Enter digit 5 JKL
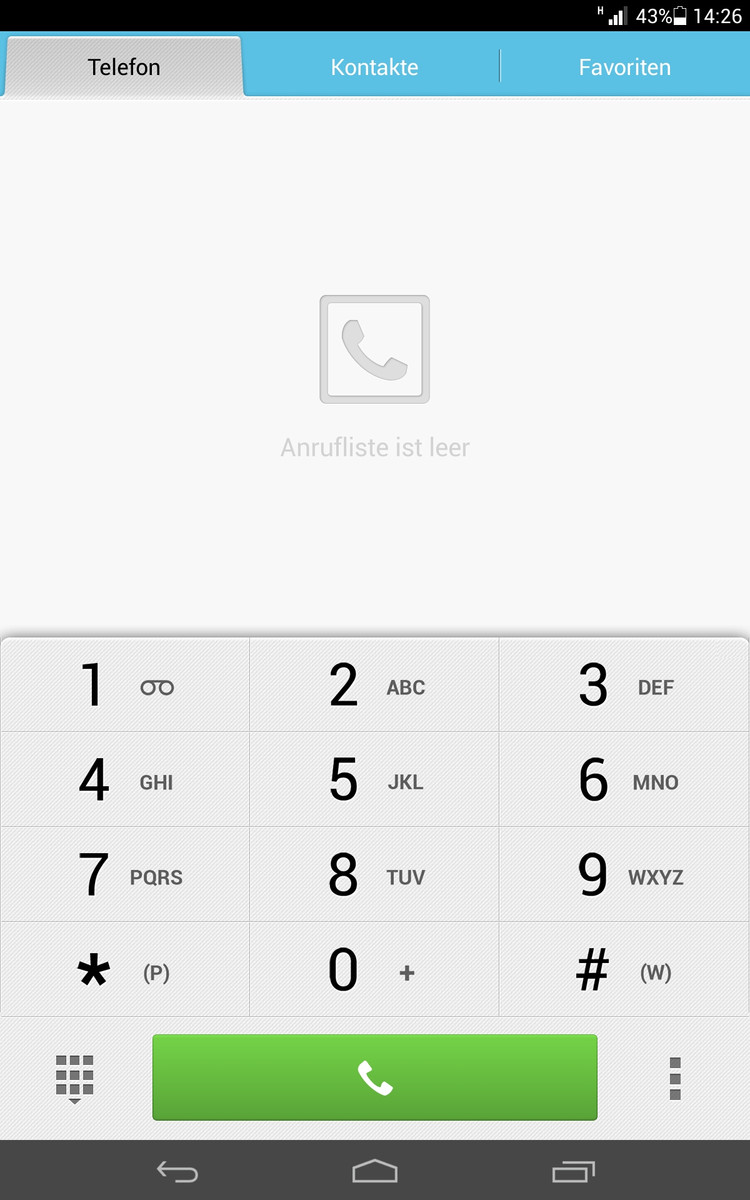The width and height of the screenshot is (750, 1200). click(374, 779)
